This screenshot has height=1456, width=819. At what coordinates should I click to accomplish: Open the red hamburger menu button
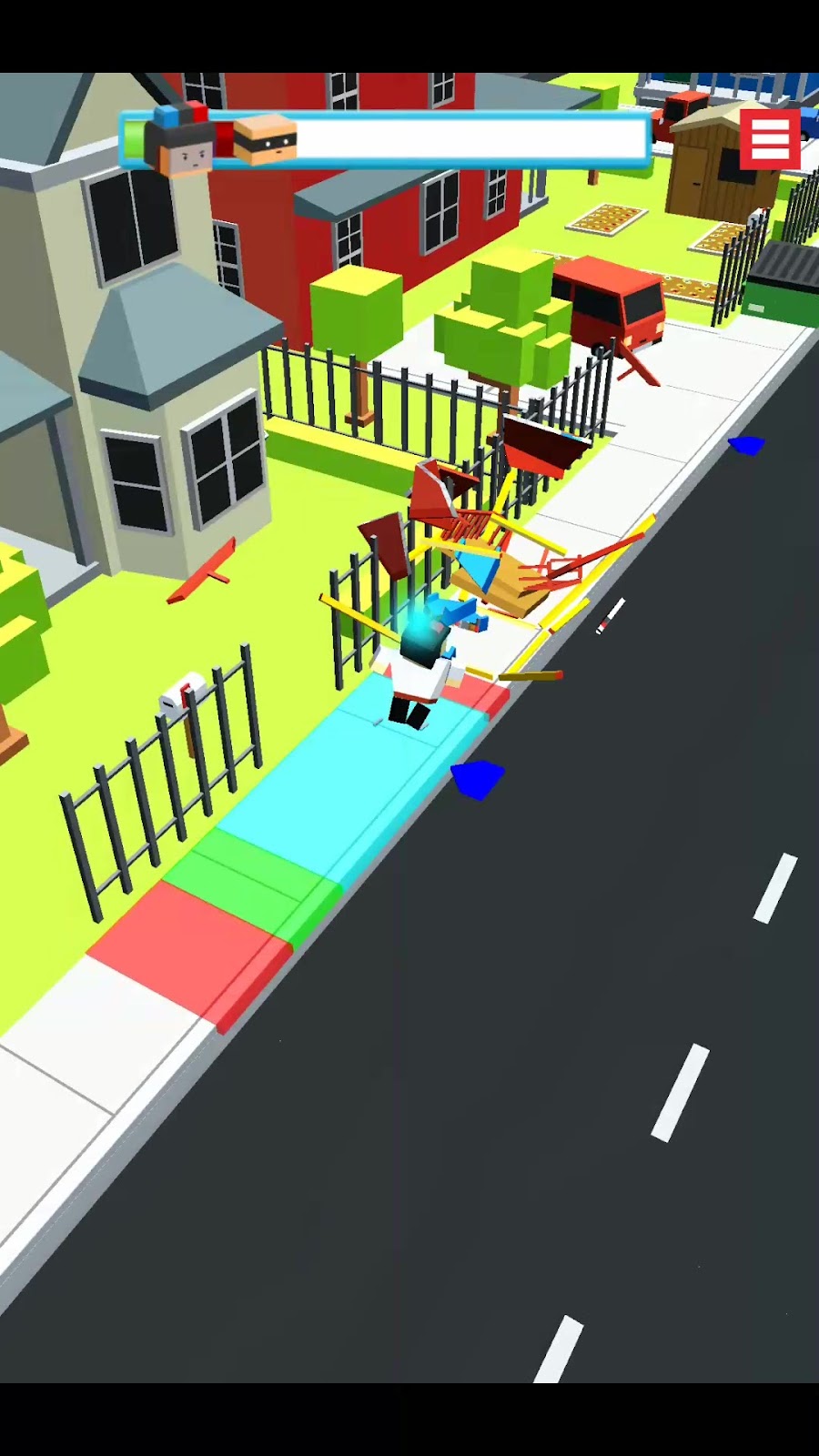pyautogui.click(x=769, y=139)
